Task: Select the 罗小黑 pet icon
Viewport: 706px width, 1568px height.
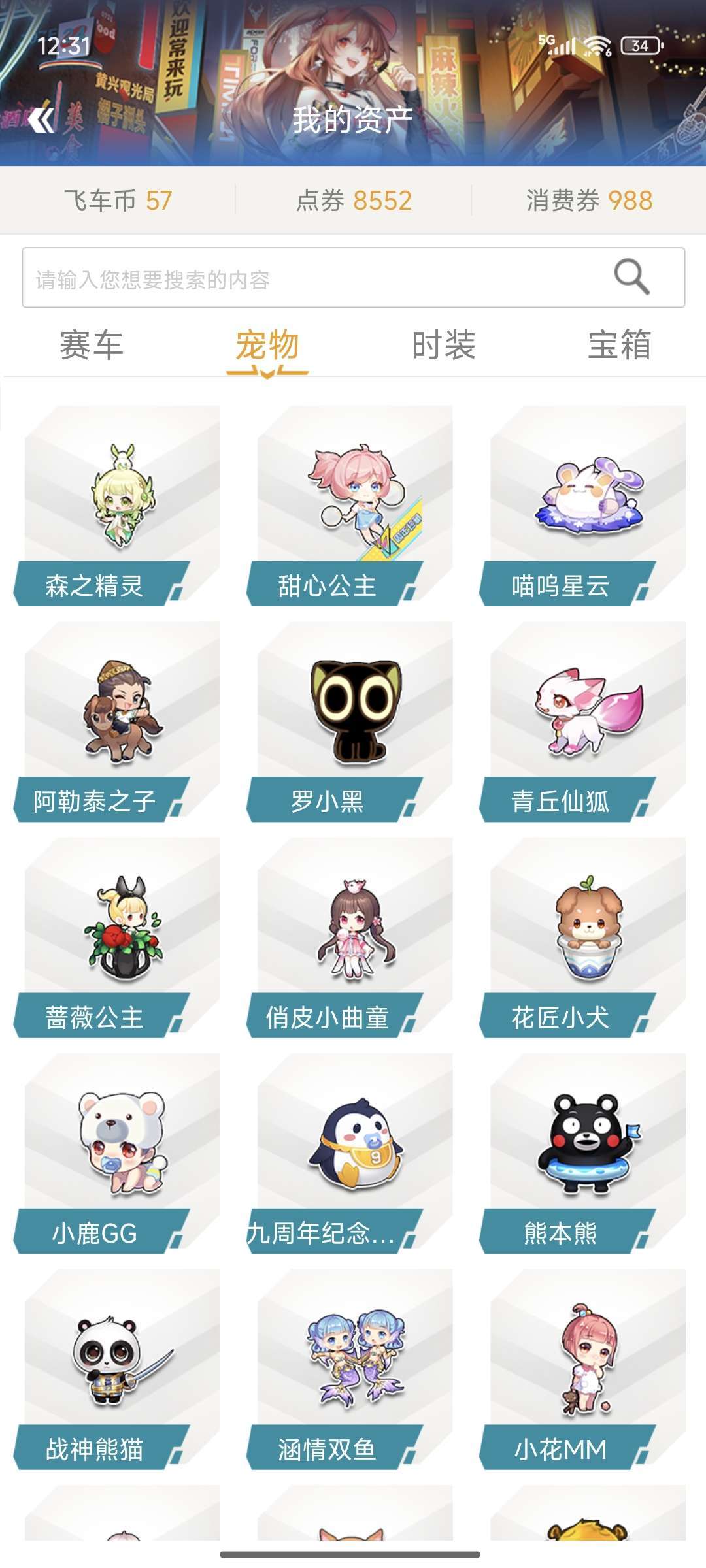Action: click(353, 712)
